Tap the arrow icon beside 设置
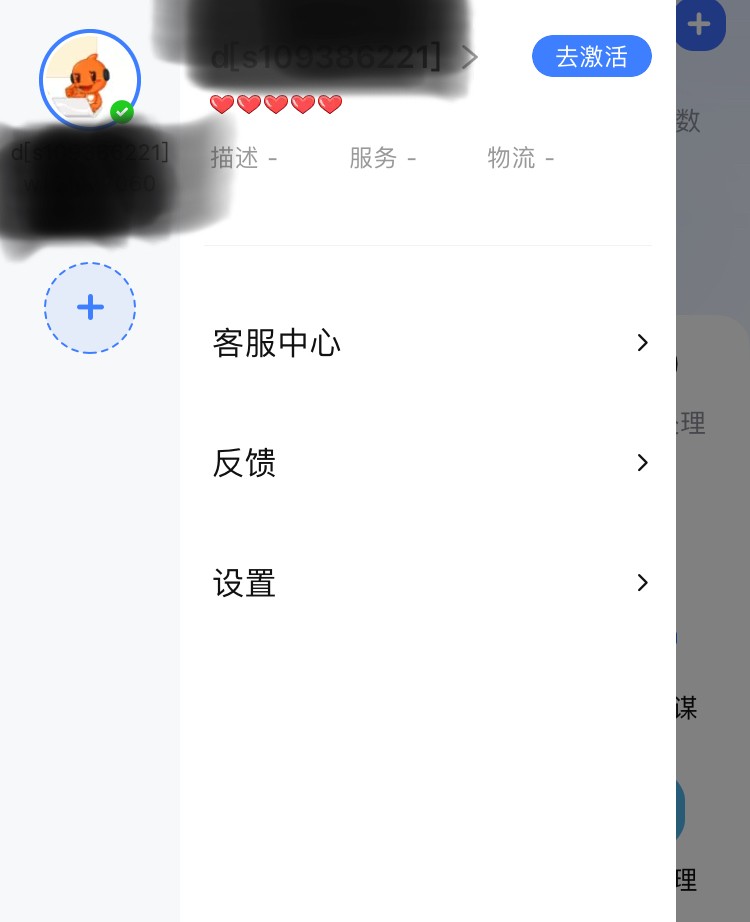The height and width of the screenshot is (922, 750). click(642, 583)
